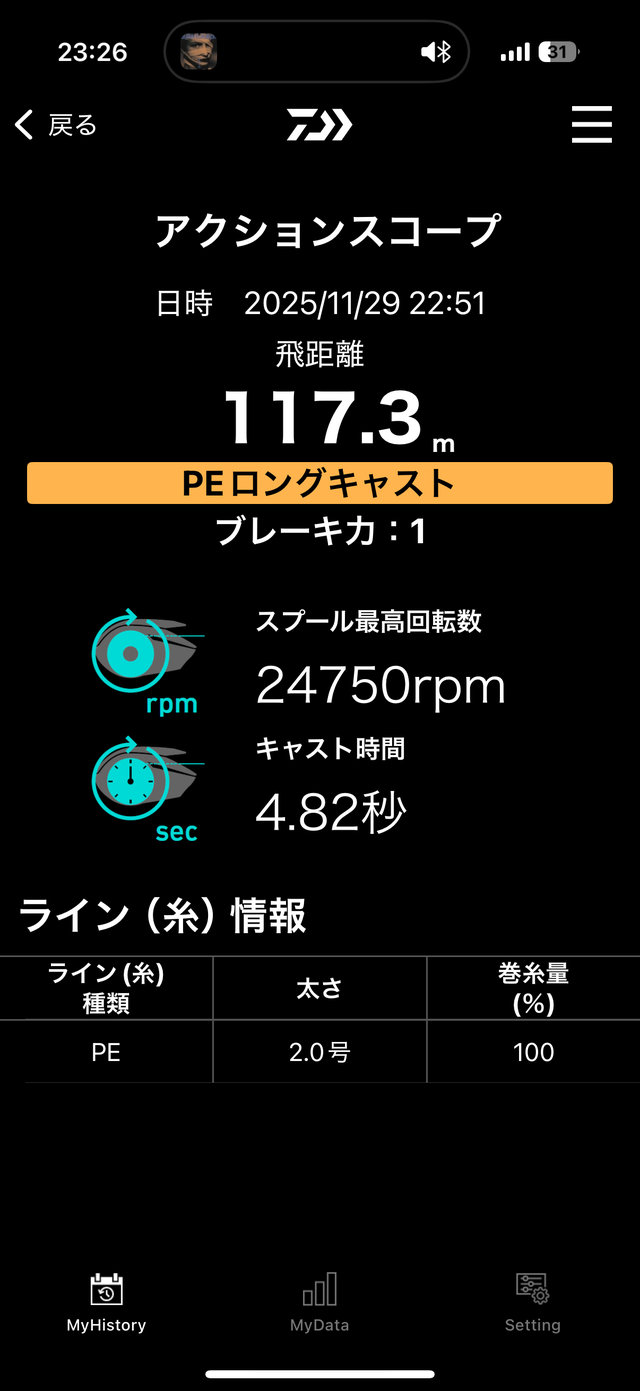This screenshot has width=640, height=1391.
Task: Open the hamburger menu
Action: [591, 125]
